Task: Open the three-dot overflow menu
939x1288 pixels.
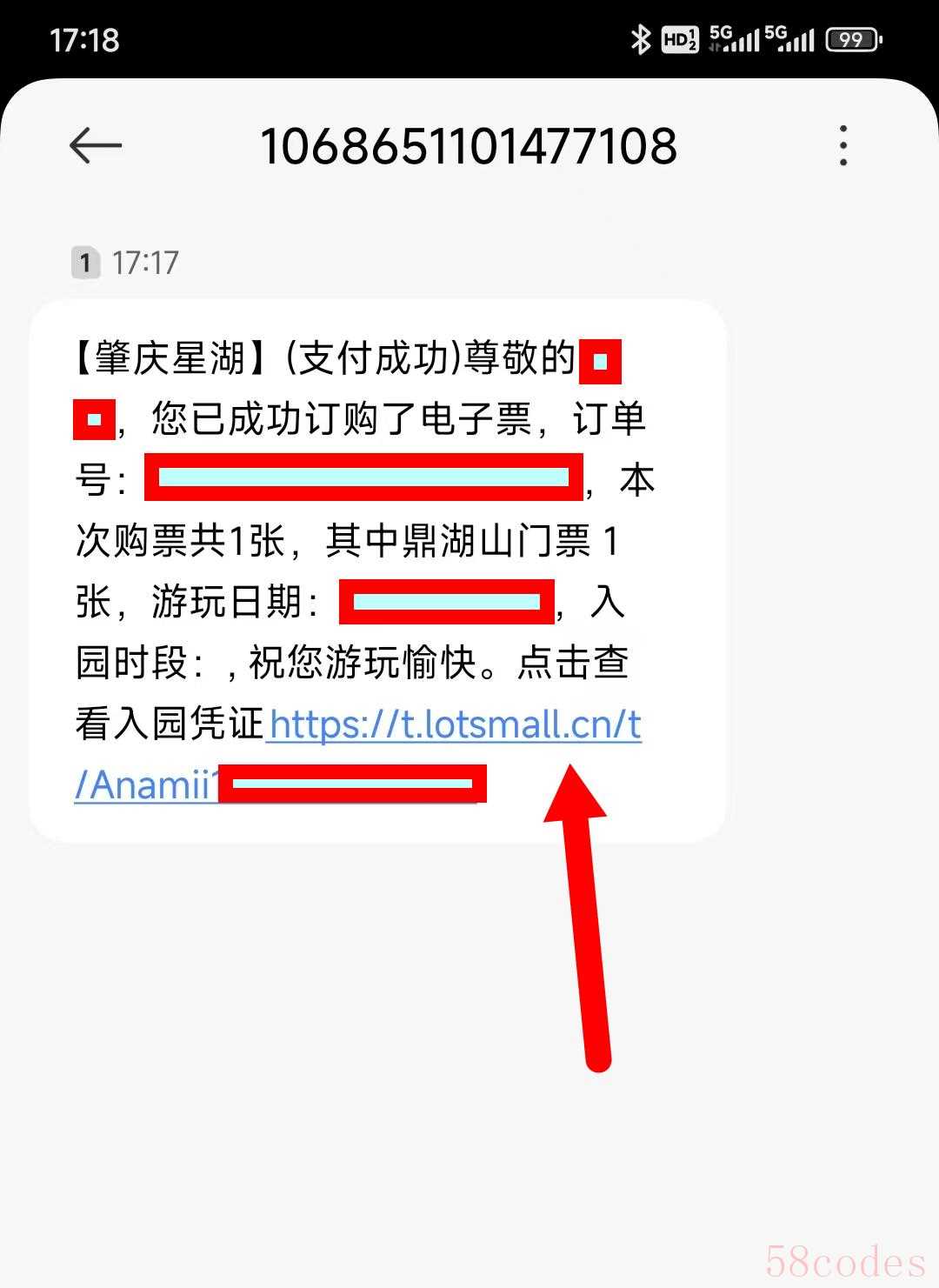Action: (x=842, y=145)
